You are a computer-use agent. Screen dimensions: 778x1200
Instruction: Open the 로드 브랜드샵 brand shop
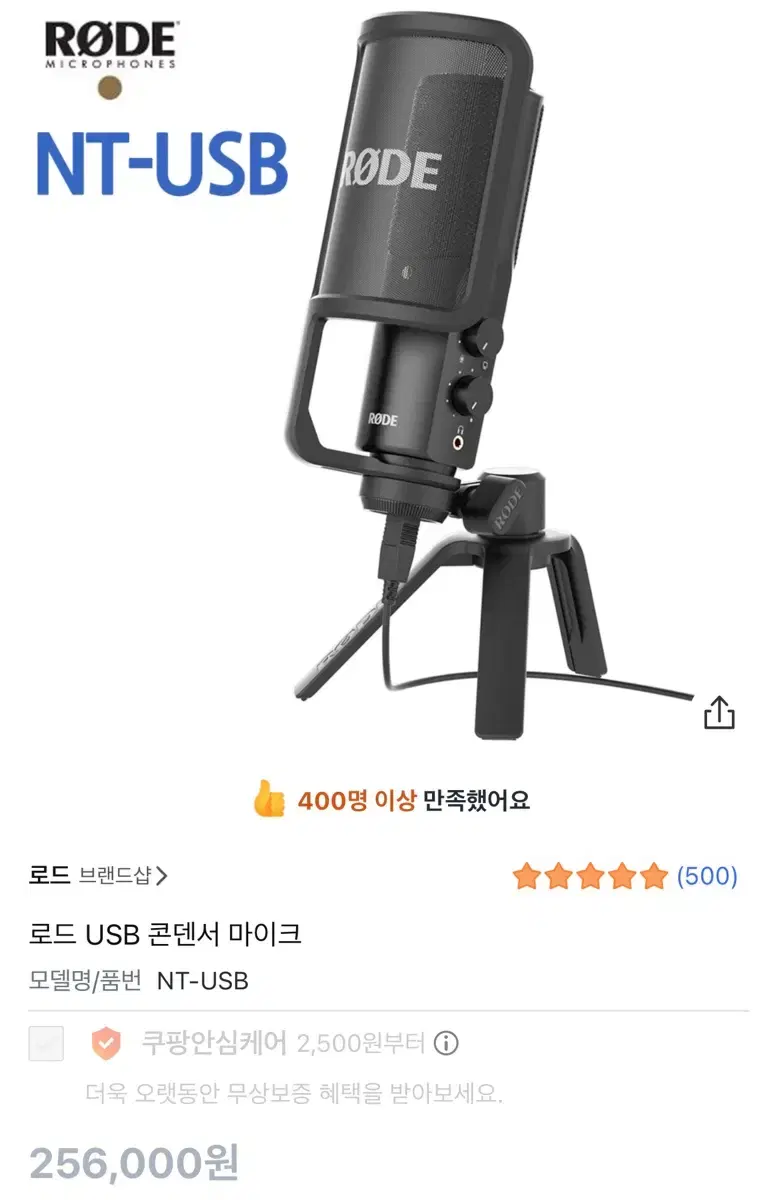pos(99,876)
